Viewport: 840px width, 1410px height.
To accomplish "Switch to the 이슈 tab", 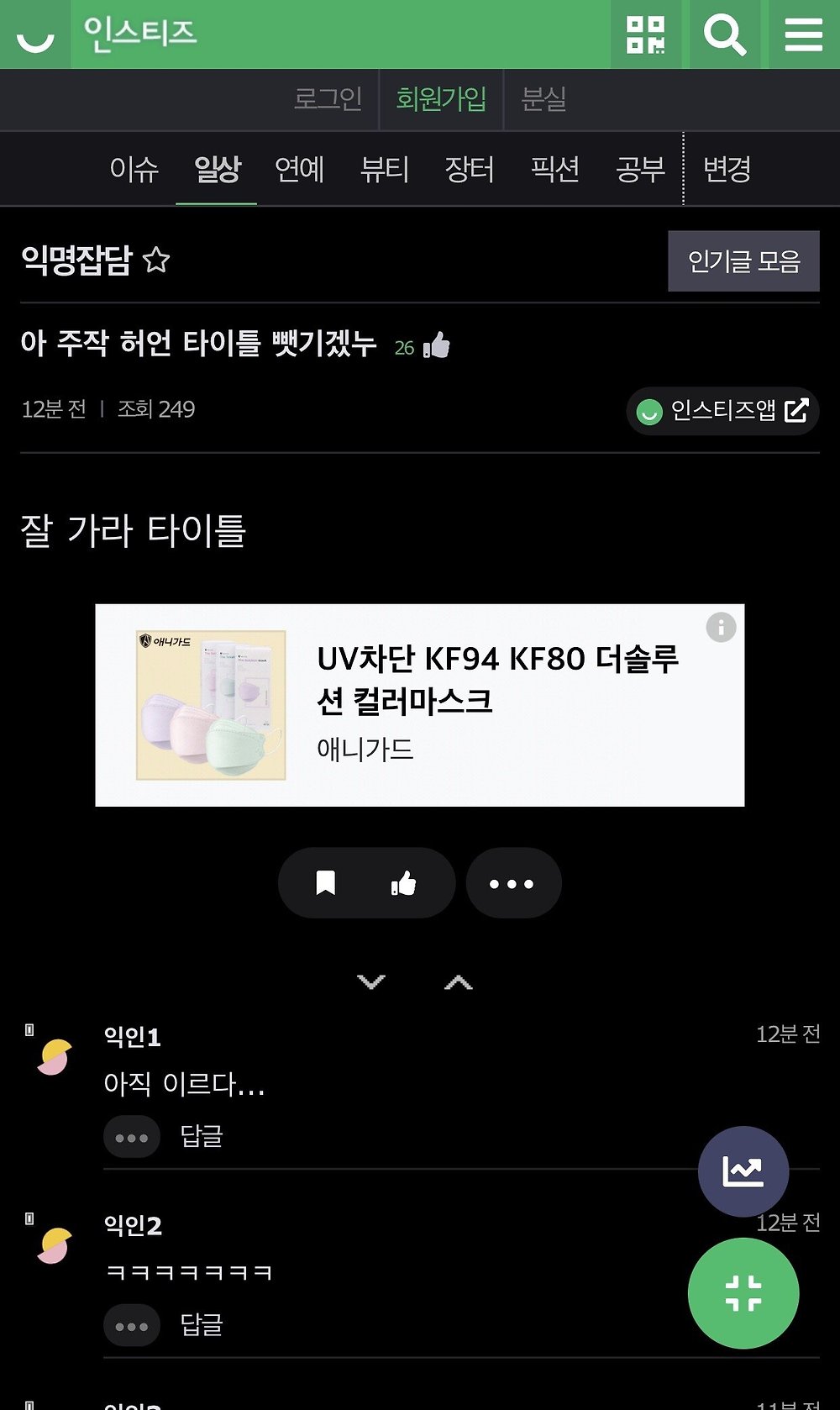I will tap(134, 169).
